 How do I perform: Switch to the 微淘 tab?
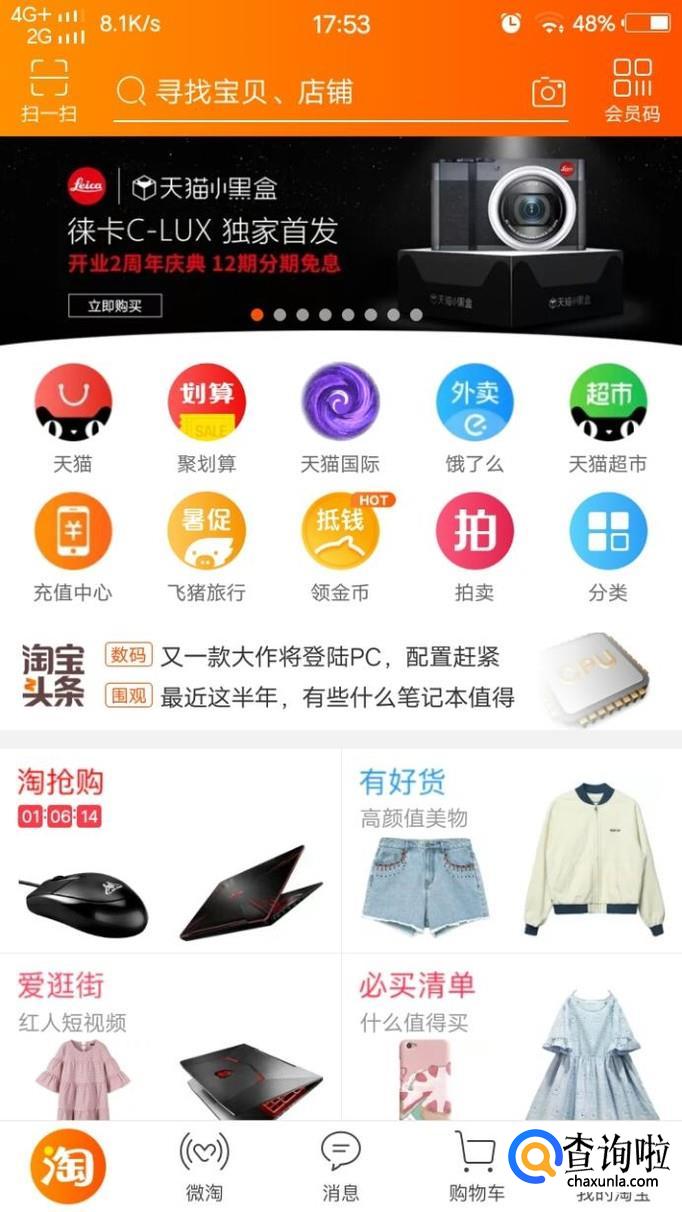[204, 1166]
